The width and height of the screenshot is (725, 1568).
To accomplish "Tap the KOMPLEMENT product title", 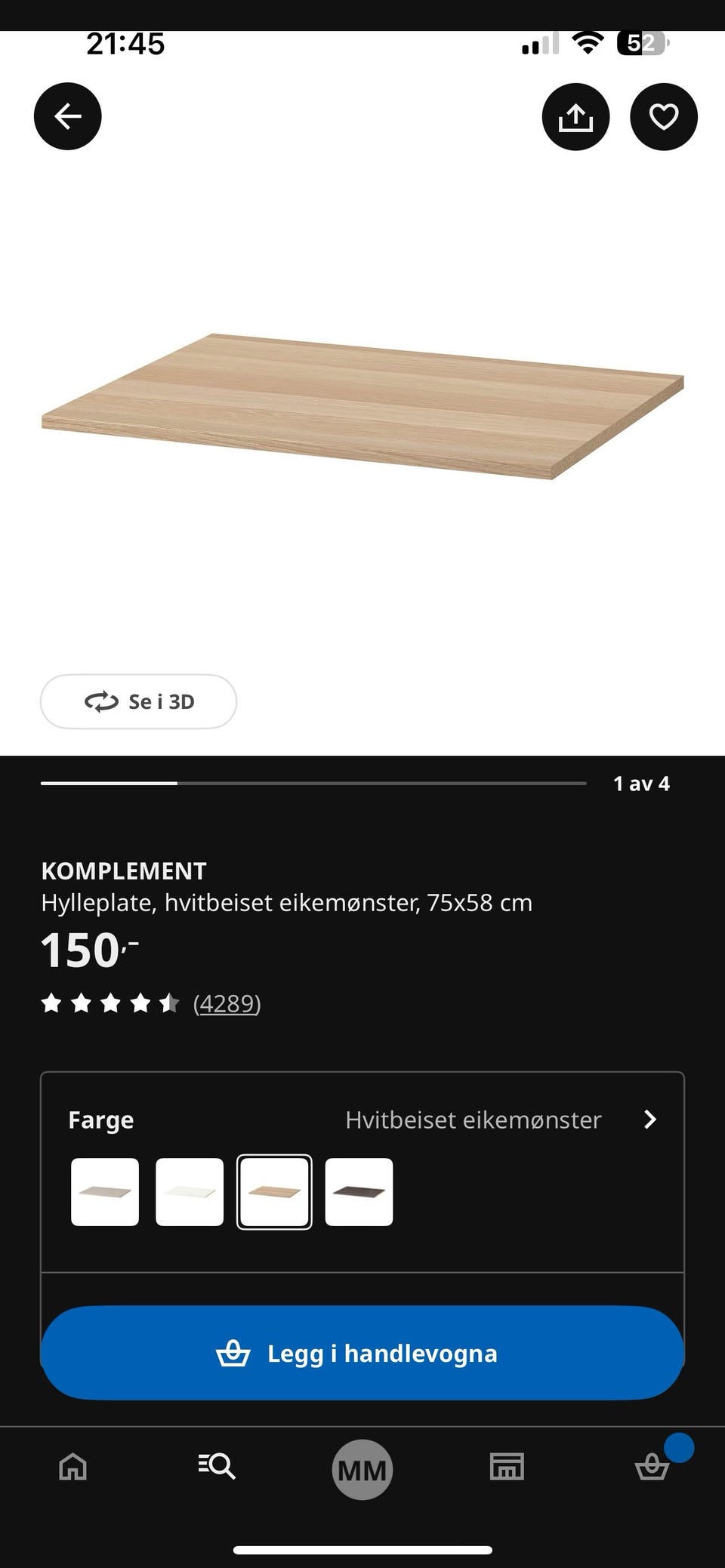I will (123, 870).
